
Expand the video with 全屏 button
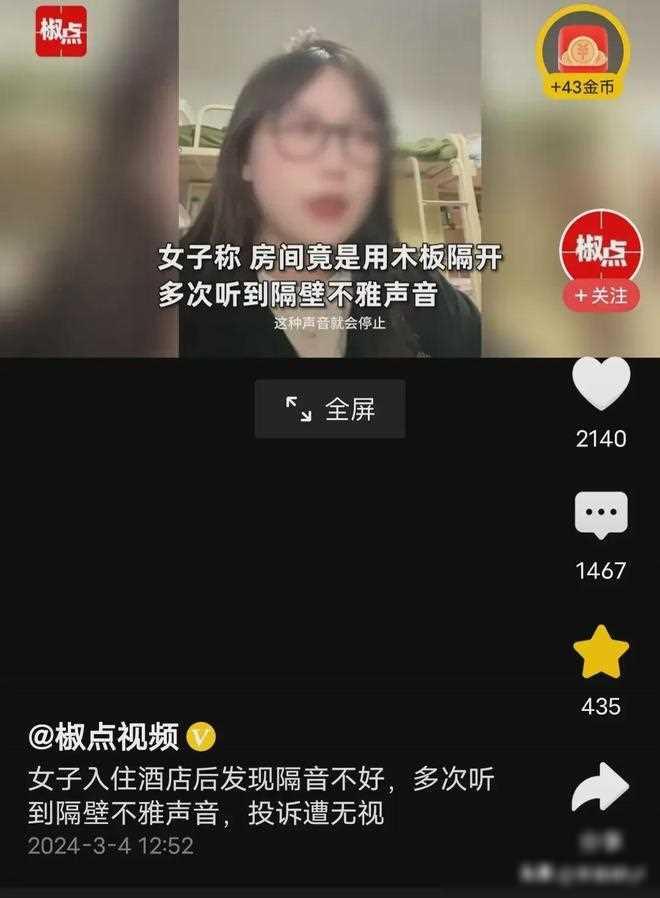pos(330,409)
